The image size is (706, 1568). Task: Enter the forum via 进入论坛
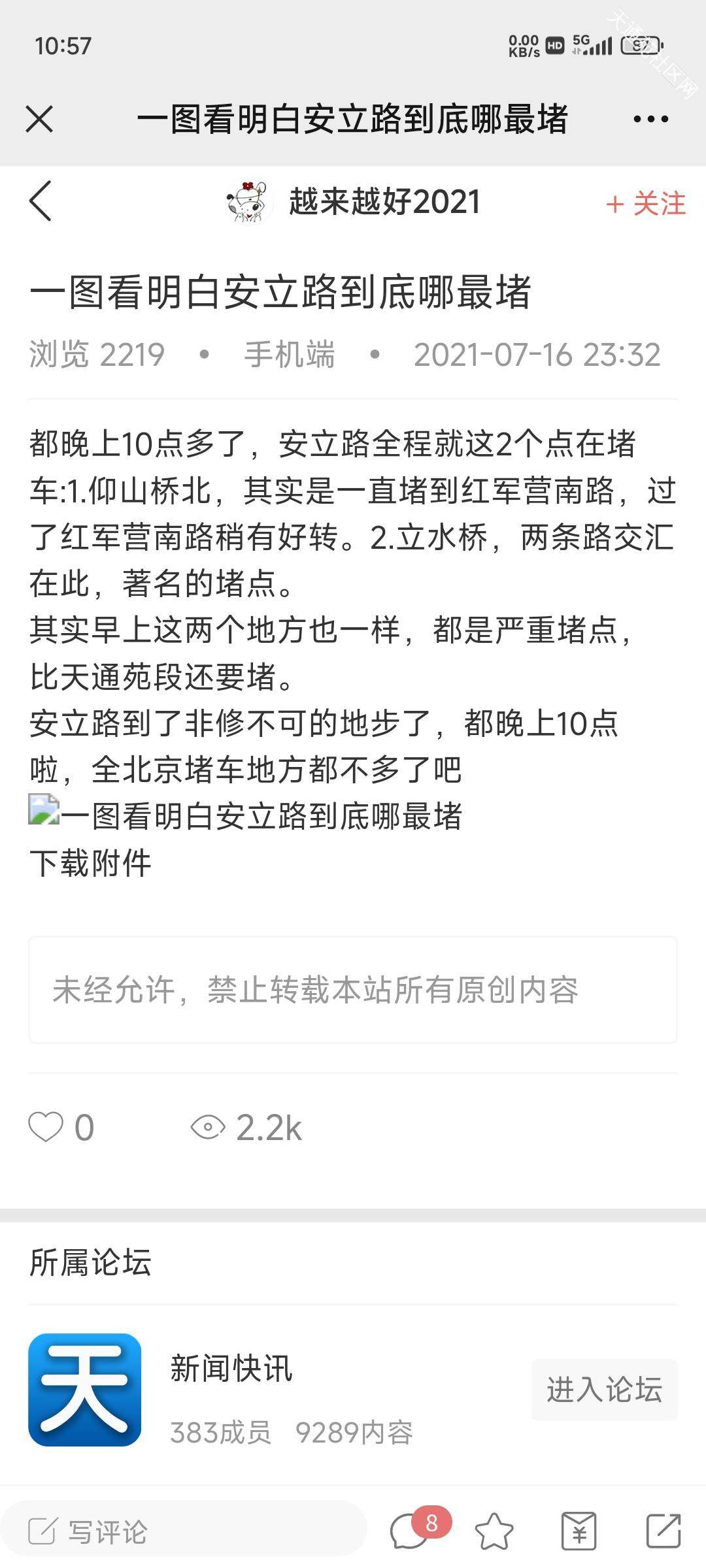point(604,1389)
